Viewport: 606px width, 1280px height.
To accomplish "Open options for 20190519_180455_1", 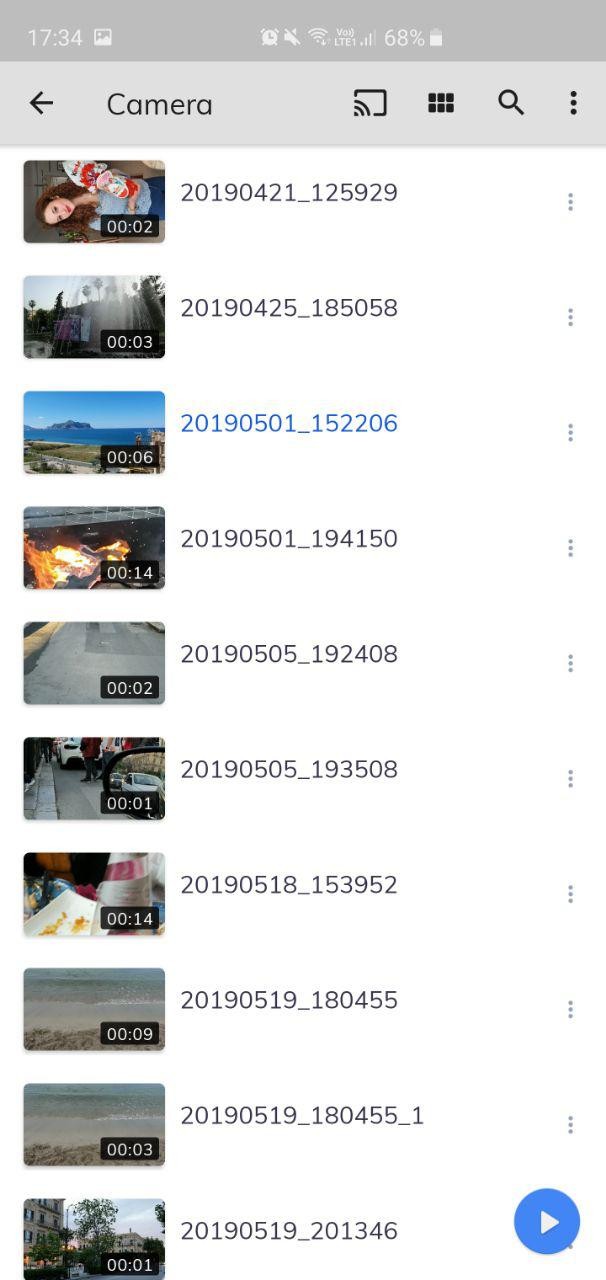I will (x=570, y=1125).
